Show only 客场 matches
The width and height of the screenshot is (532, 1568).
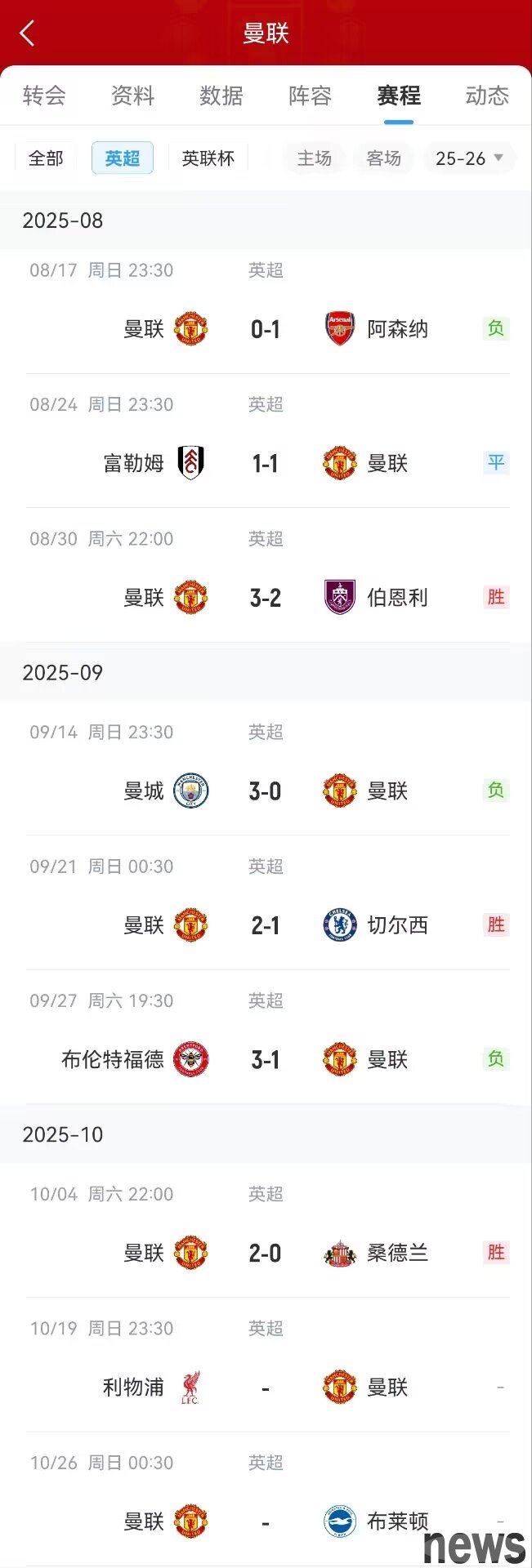[x=383, y=158]
